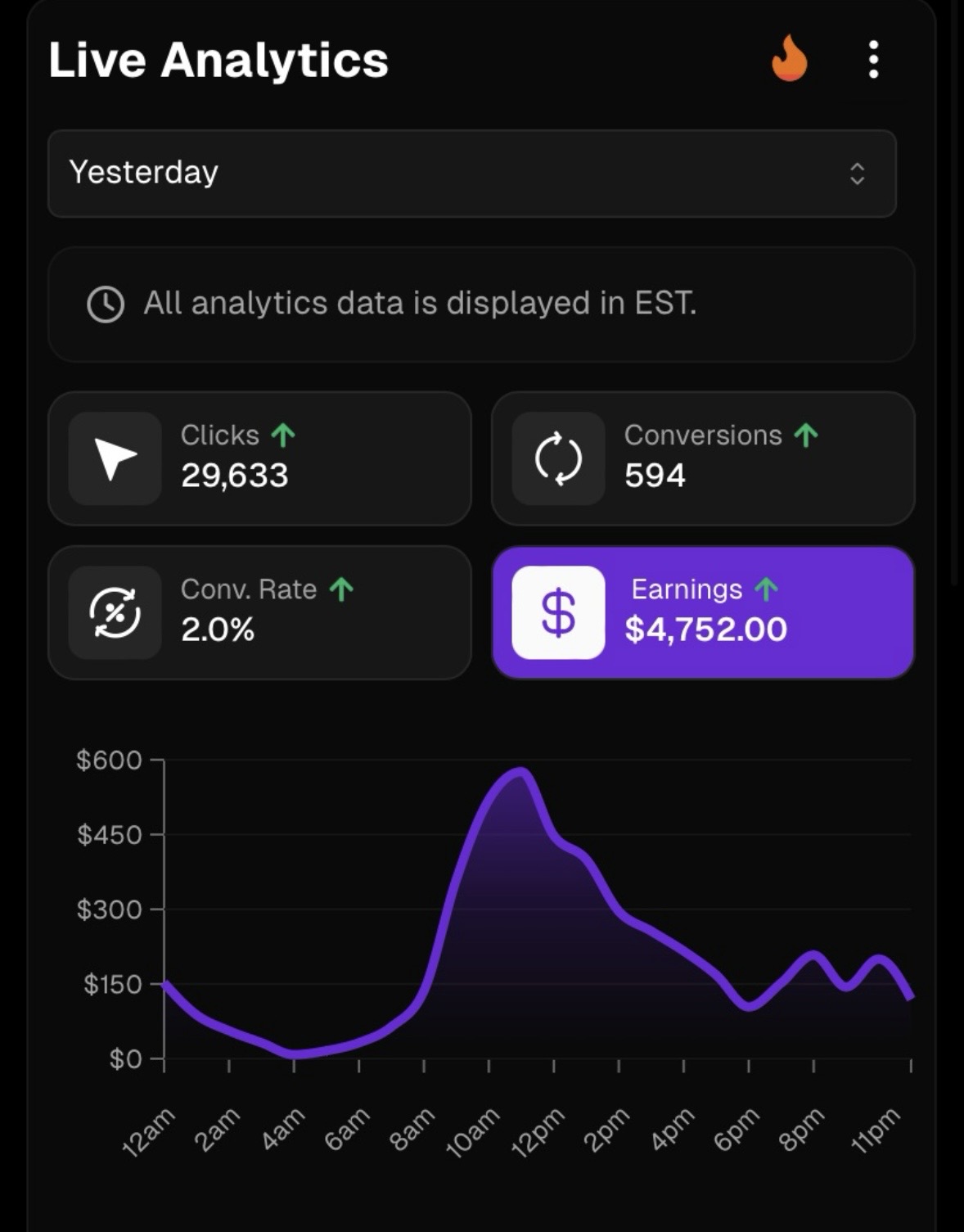Image resolution: width=964 pixels, height=1232 pixels.
Task: Select the Earnings metric card
Action: (704, 612)
